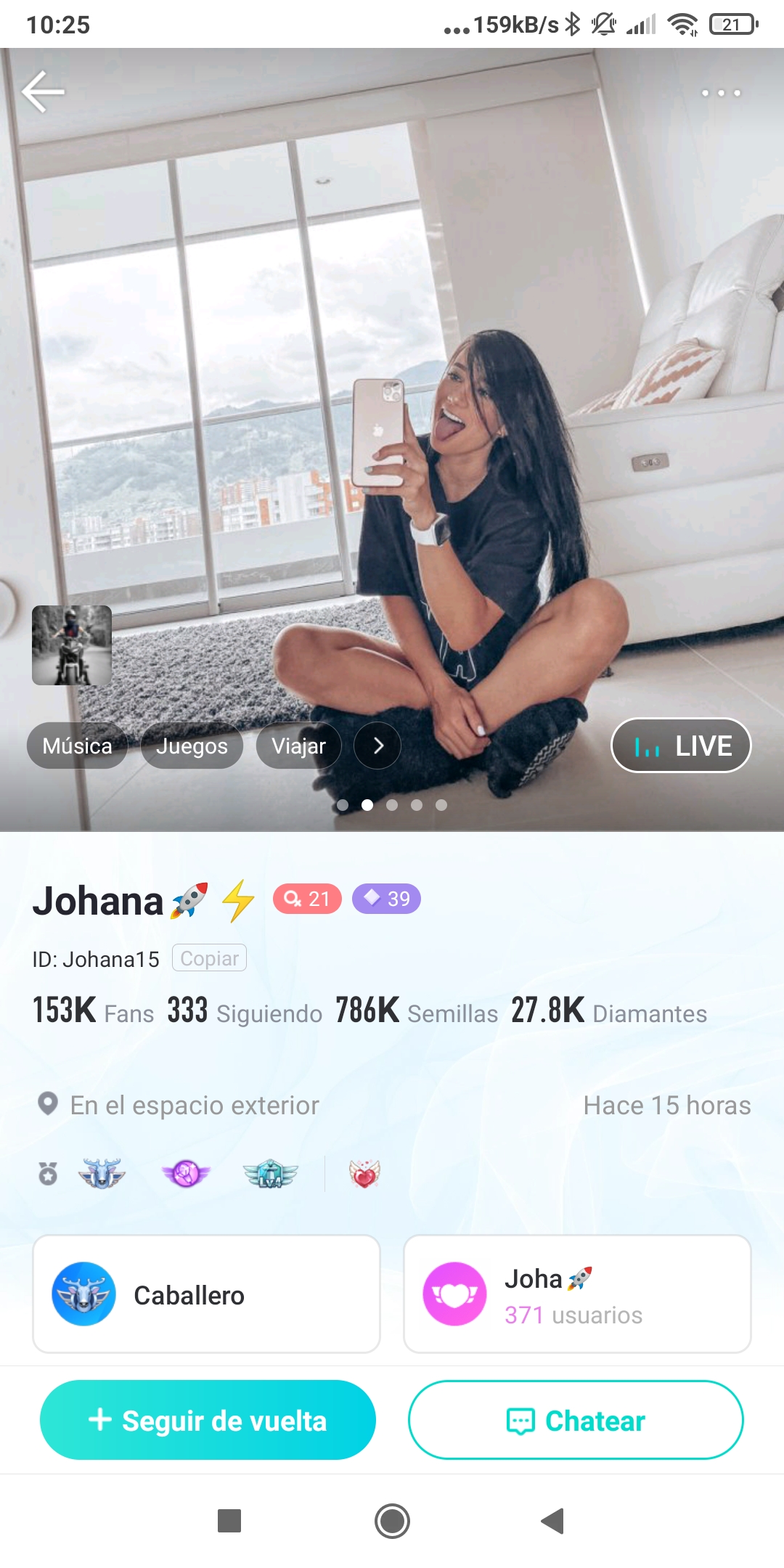Expand more interest tags with the chevron
This screenshot has height=1568, width=784.
[377, 746]
